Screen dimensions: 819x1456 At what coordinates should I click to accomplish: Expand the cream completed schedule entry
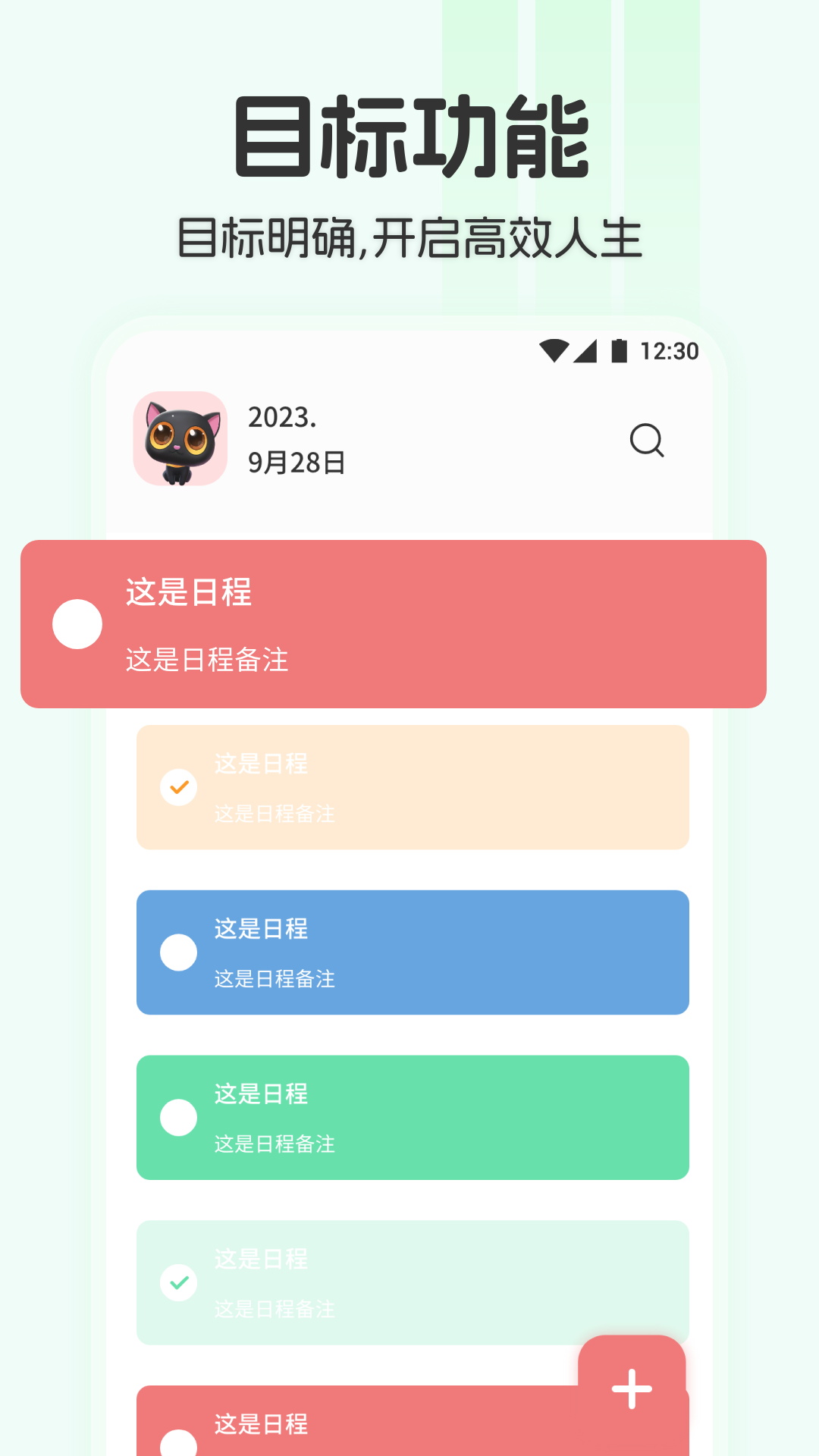tap(413, 787)
